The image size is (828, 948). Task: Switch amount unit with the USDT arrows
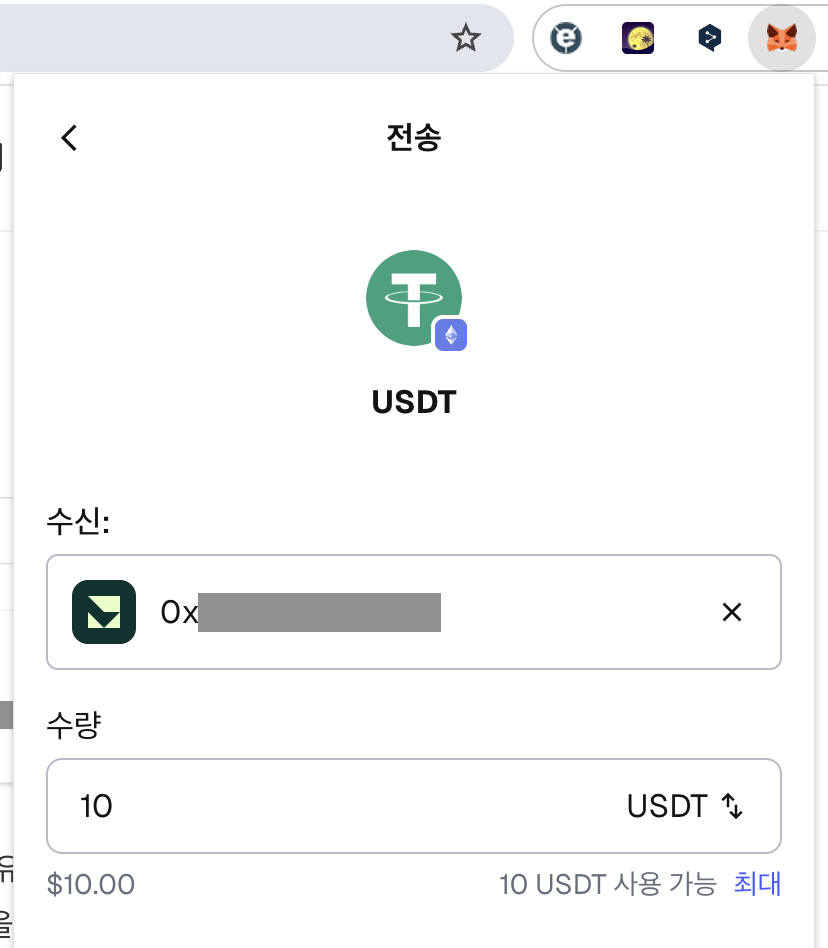pos(733,806)
